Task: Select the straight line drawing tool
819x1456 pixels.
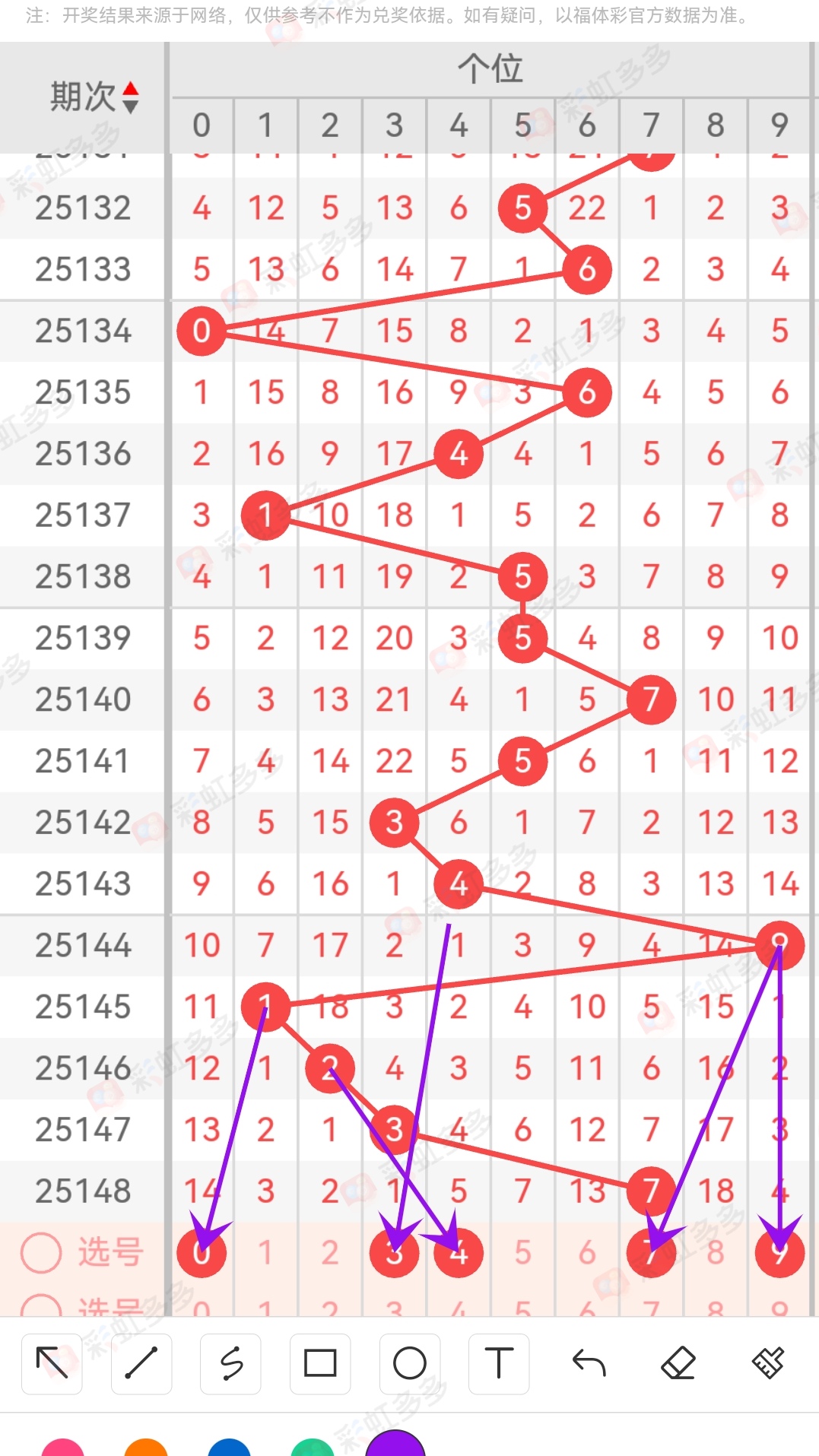Action: [x=141, y=1364]
